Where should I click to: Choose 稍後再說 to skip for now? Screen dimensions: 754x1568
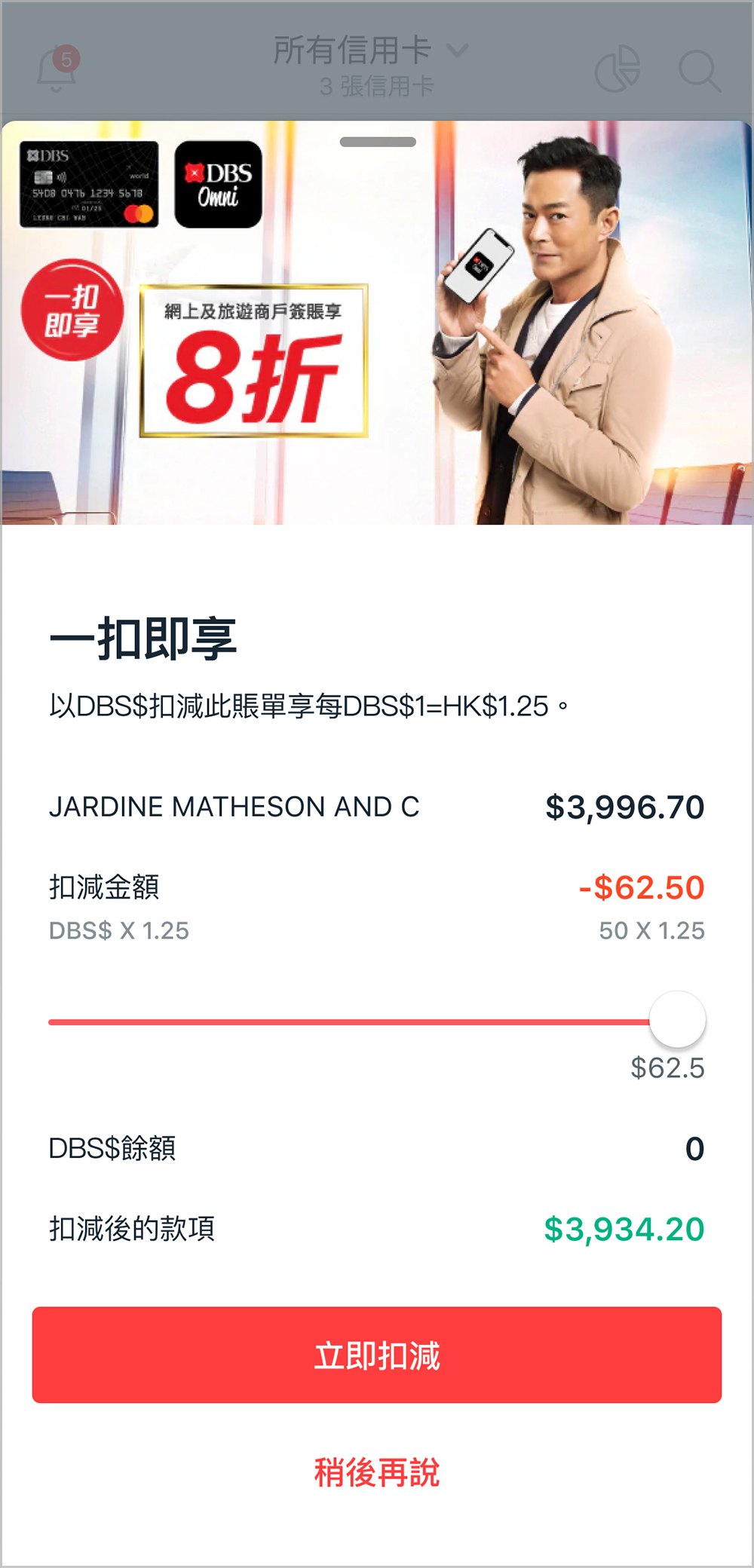pos(377,1472)
